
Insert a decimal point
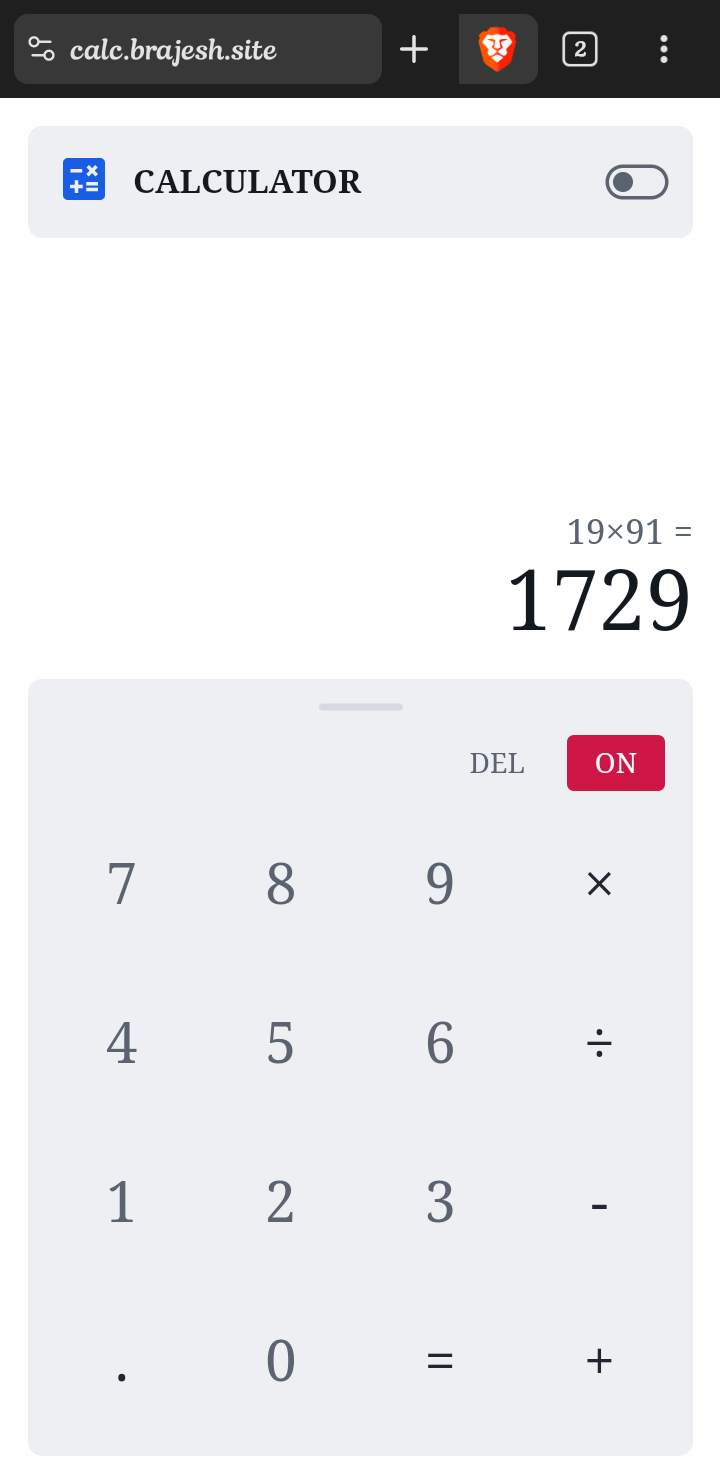coord(121,1364)
